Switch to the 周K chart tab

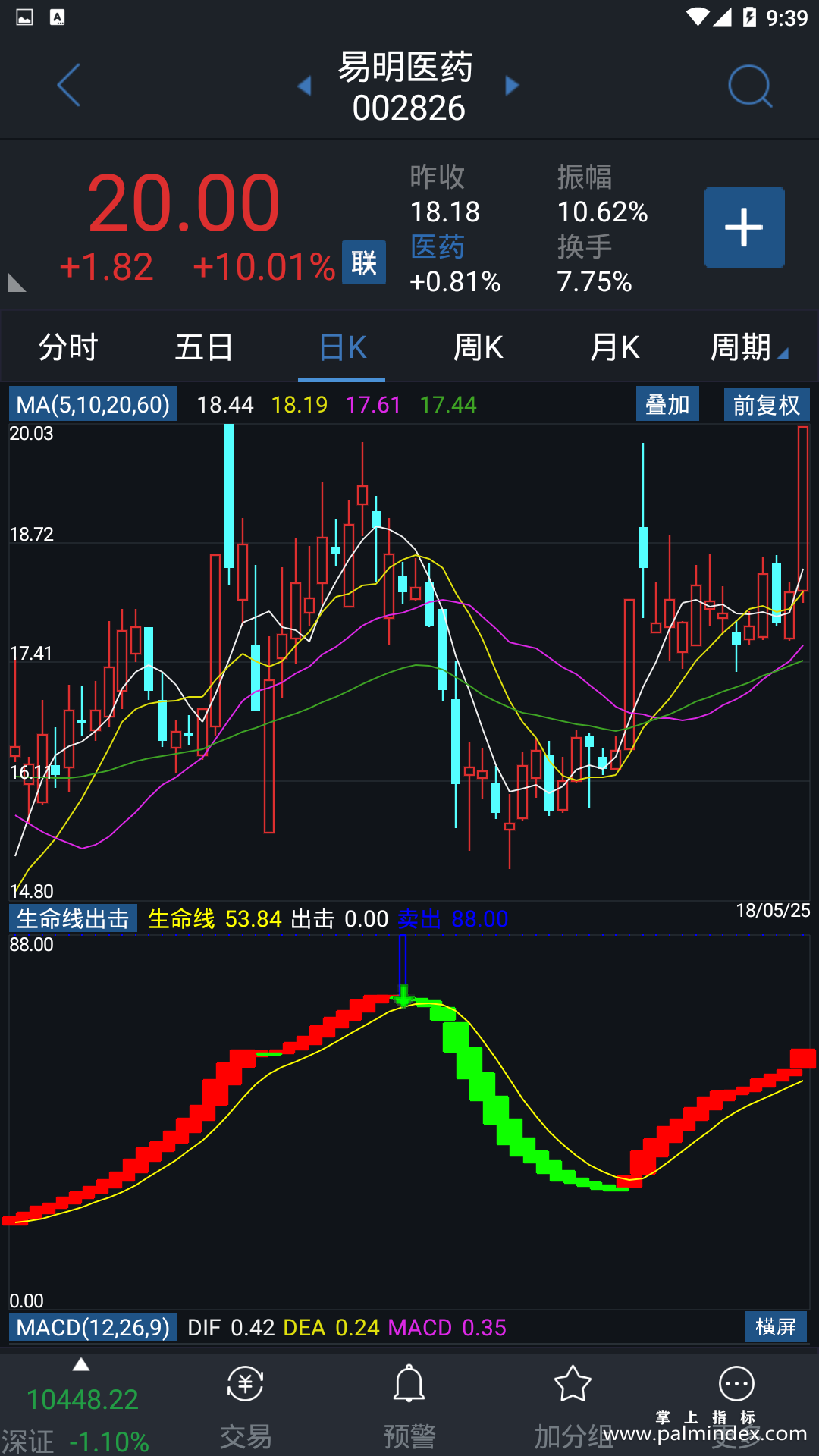[x=478, y=347]
